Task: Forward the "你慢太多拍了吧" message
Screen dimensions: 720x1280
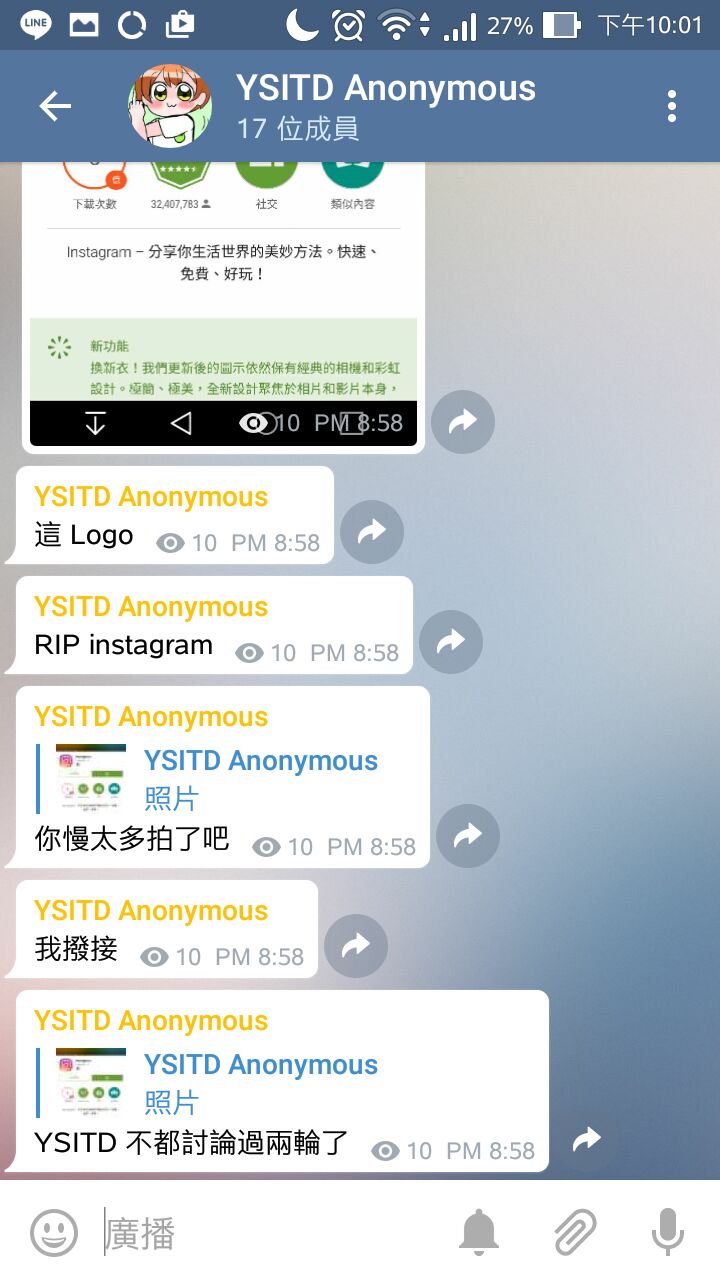Action: coord(467,836)
